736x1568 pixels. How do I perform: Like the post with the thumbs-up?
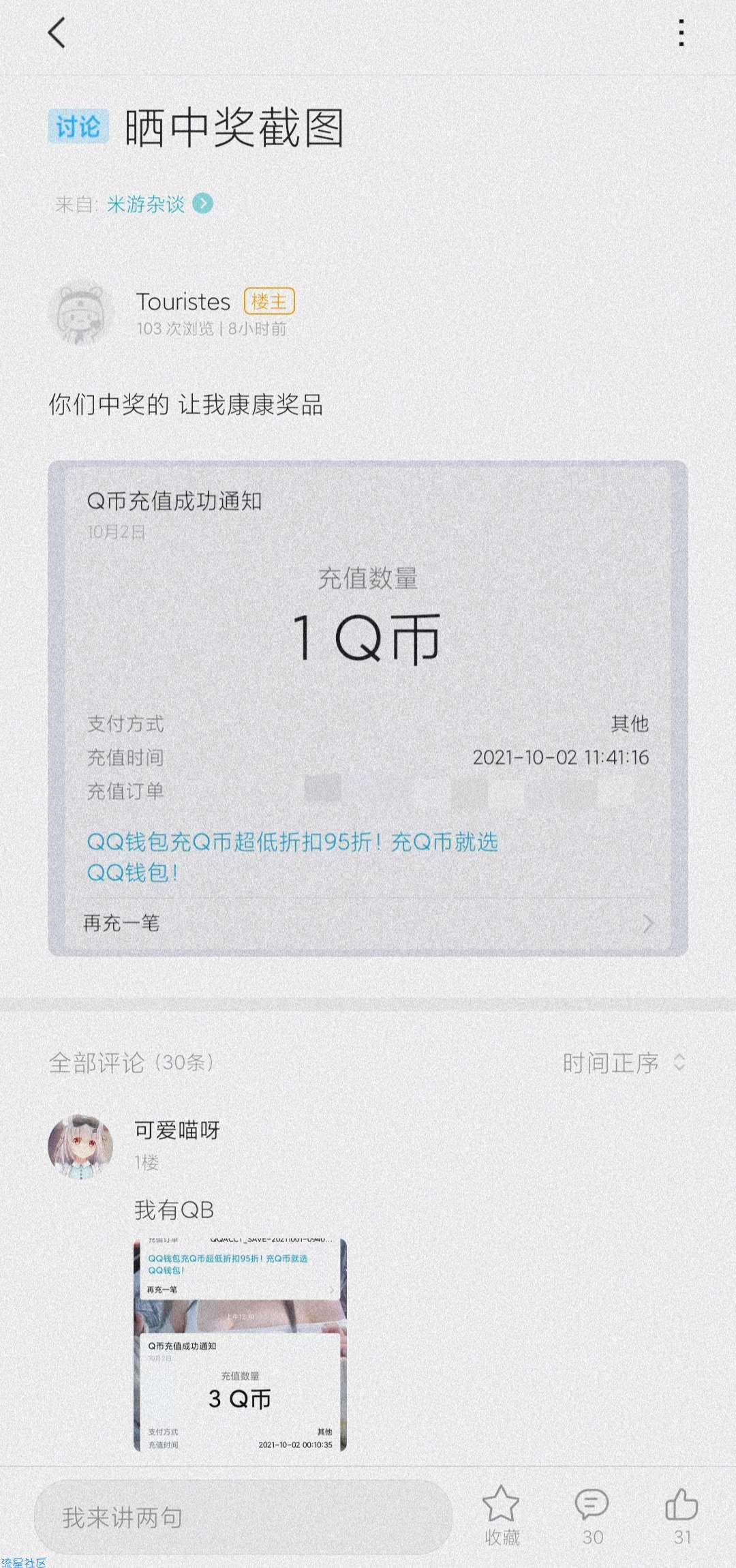[681, 1512]
